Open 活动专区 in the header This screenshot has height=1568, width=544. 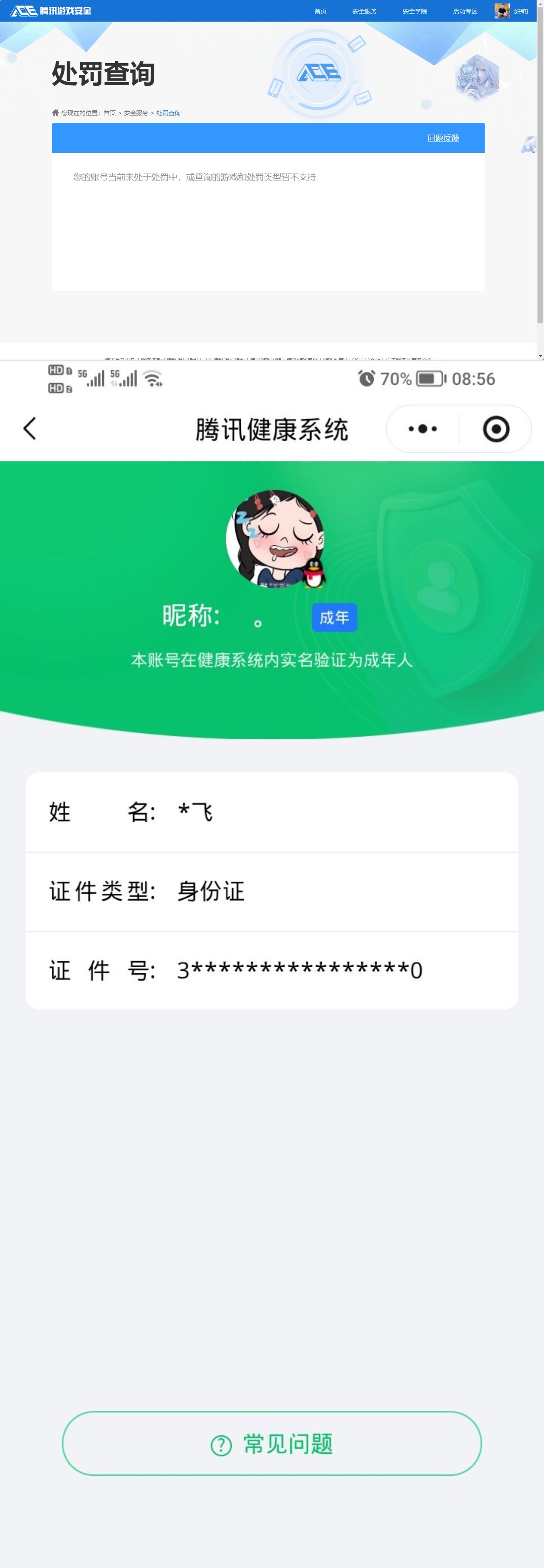point(465,12)
